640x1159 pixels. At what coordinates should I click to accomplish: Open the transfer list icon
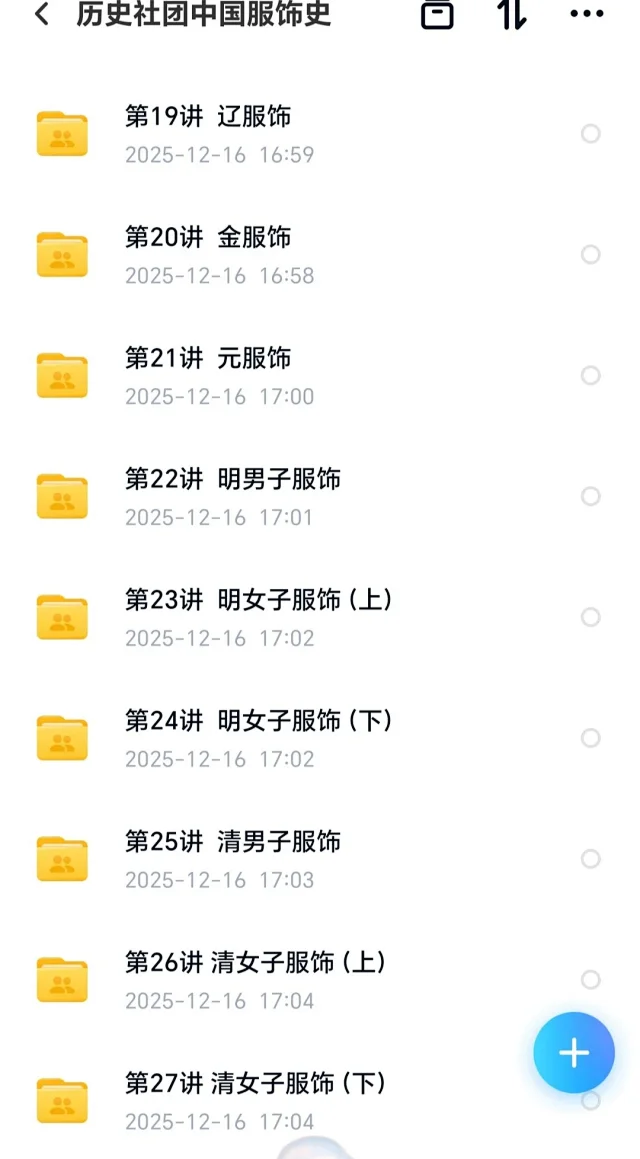coord(437,14)
